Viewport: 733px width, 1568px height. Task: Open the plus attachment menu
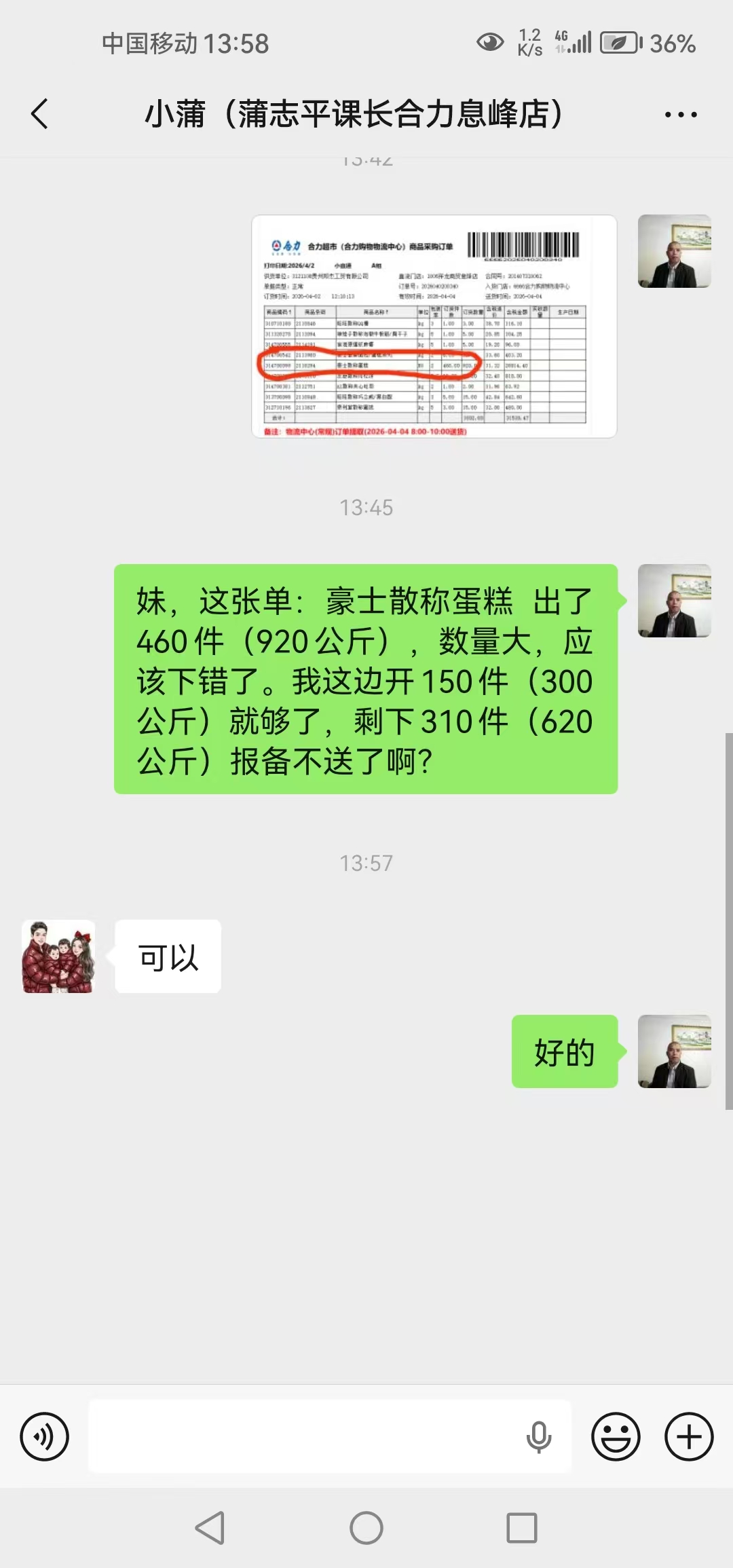[688, 1436]
